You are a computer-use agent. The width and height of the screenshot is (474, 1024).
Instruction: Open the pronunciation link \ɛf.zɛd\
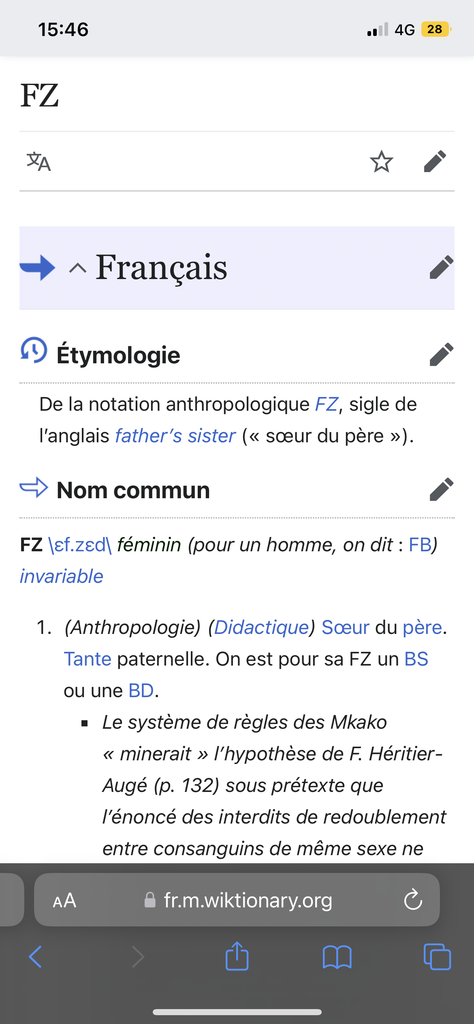pyautogui.click(x=80, y=545)
